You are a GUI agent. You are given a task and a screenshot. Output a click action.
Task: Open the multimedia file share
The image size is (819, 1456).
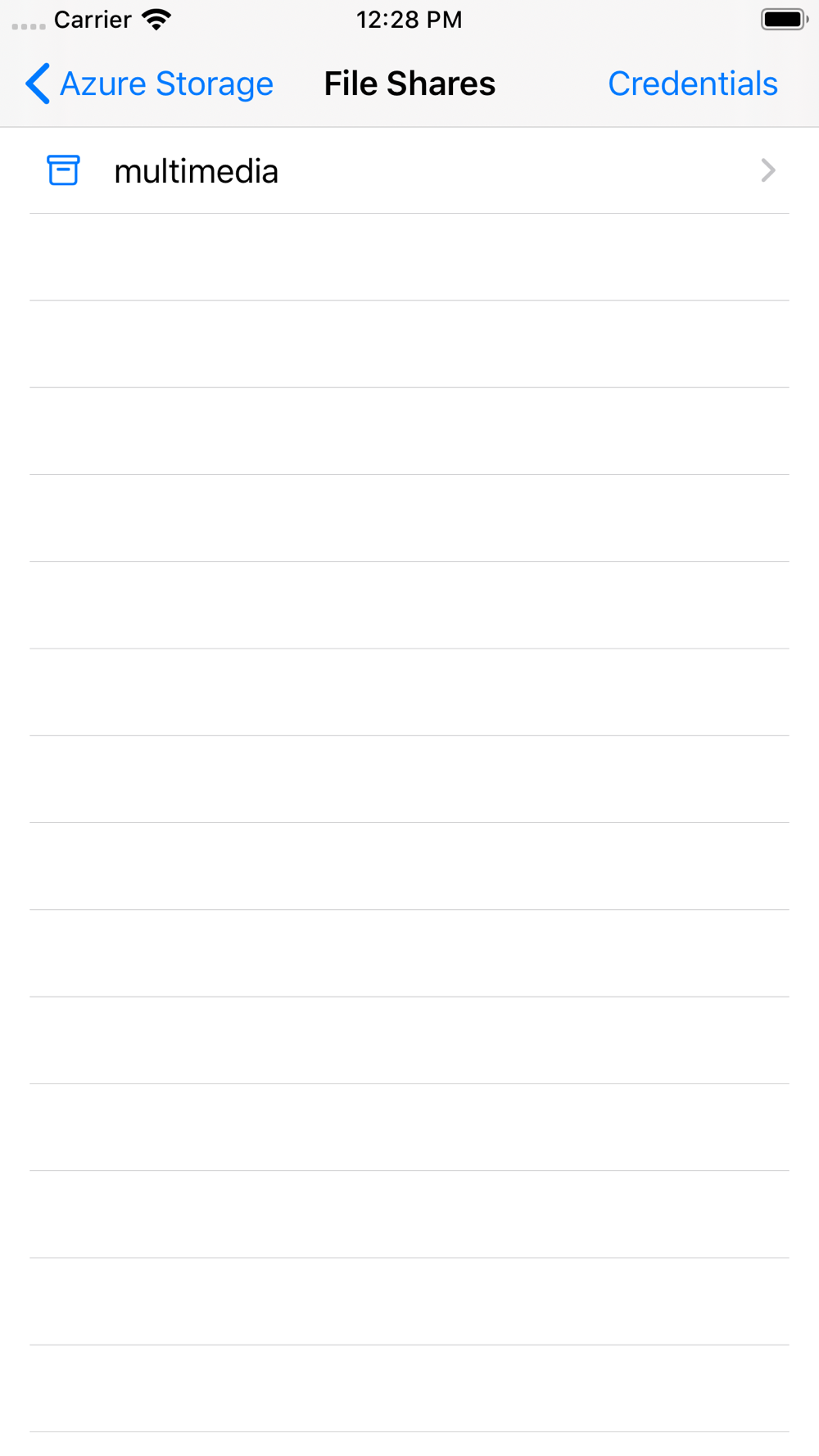pyautogui.click(x=409, y=170)
